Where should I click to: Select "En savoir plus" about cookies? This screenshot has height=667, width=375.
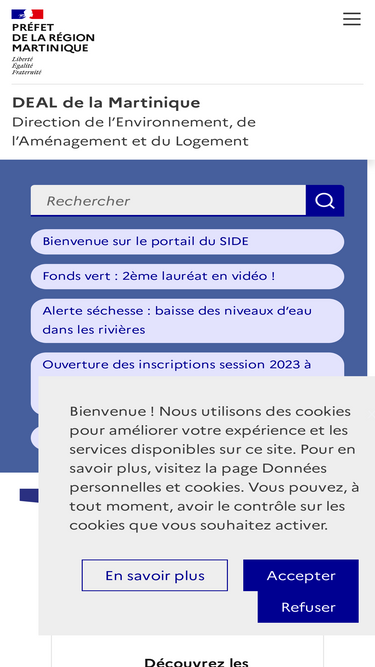(x=155, y=575)
